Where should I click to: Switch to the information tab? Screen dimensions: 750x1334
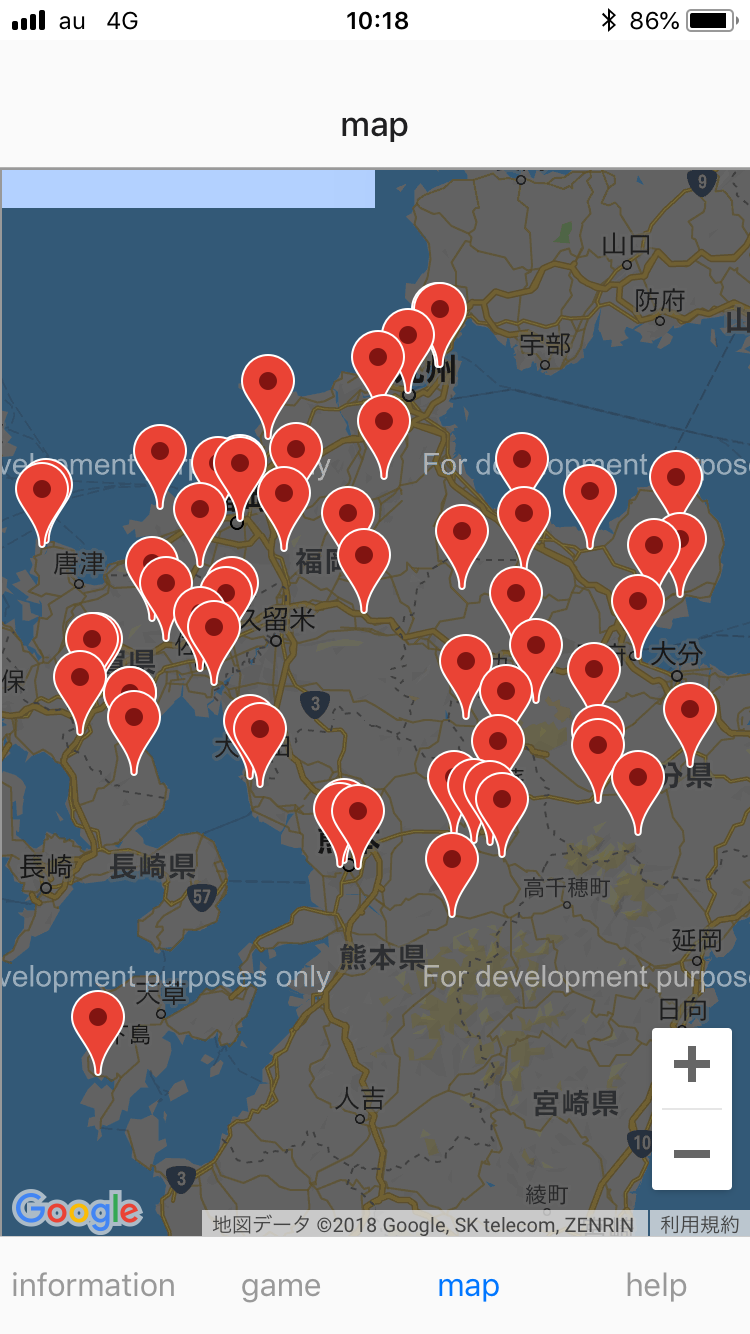tap(93, 1285)
